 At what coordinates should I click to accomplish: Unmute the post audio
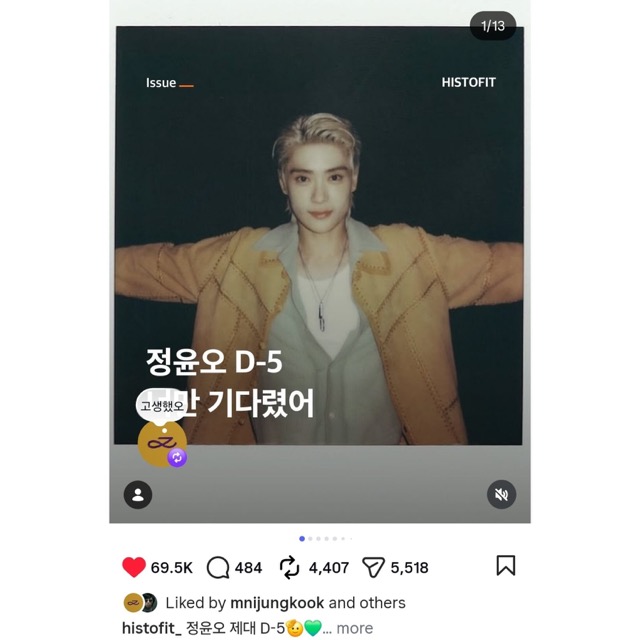point(501,494)
